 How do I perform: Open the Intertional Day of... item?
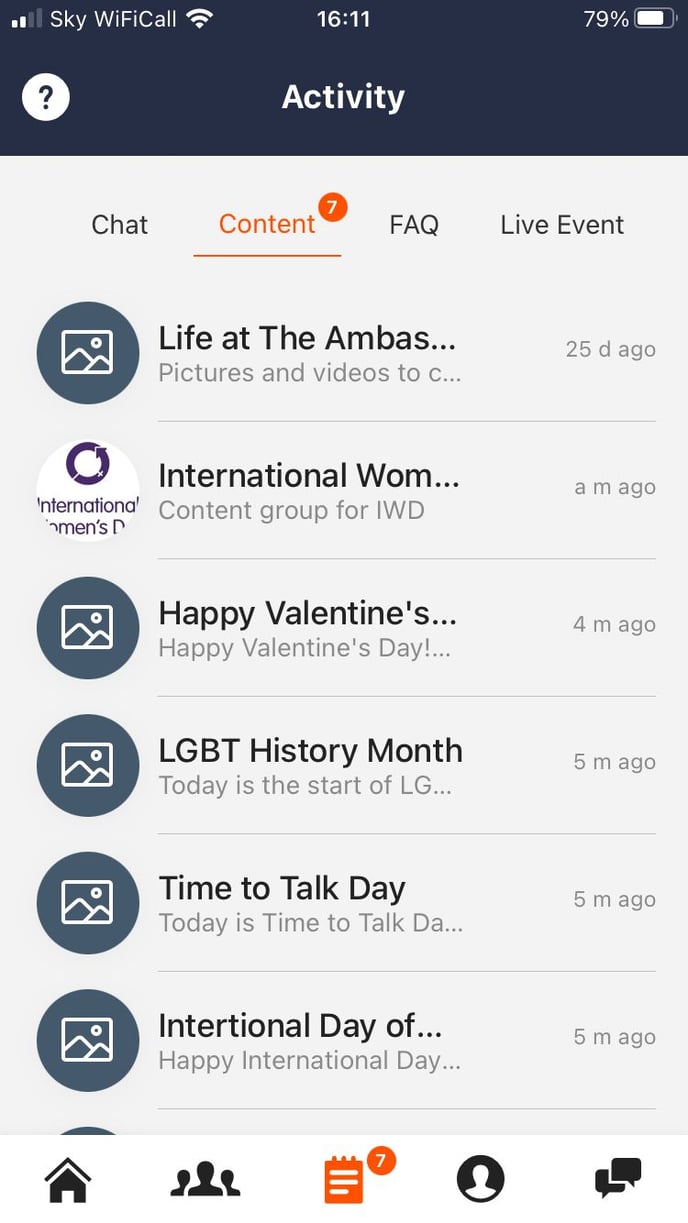(x=344, y=1040)
